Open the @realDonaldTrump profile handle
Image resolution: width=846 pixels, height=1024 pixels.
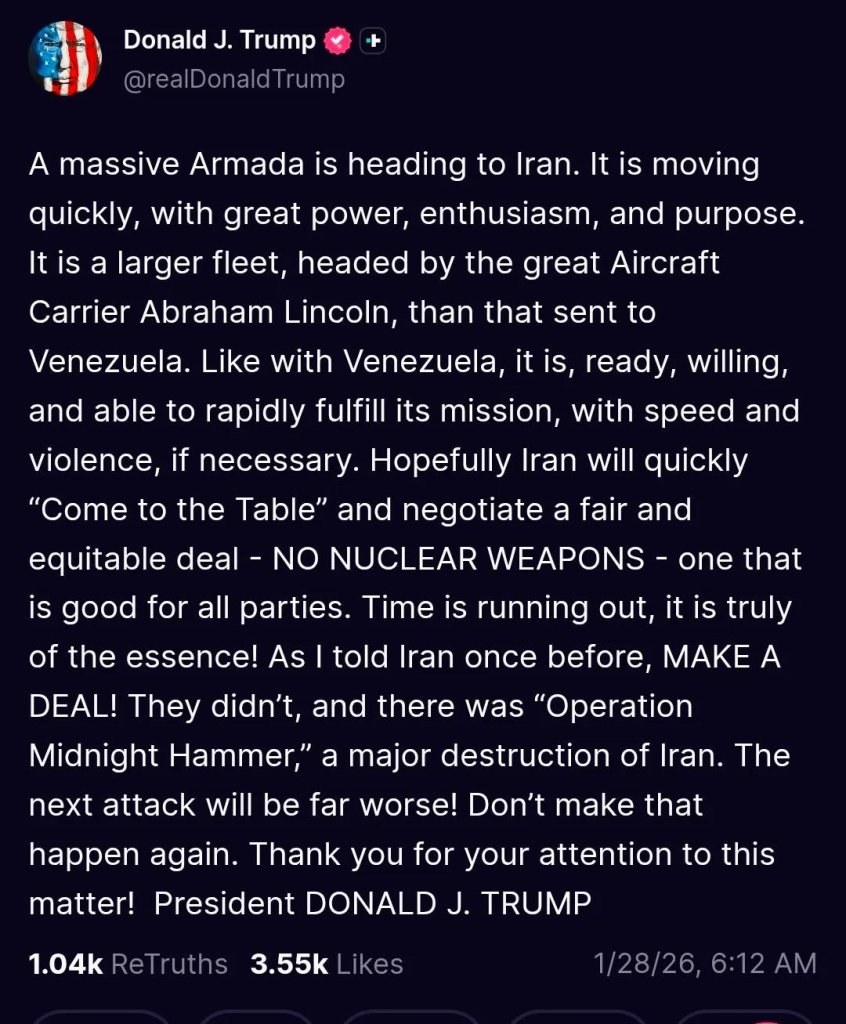pyautogui.click(x=234, y=79)
